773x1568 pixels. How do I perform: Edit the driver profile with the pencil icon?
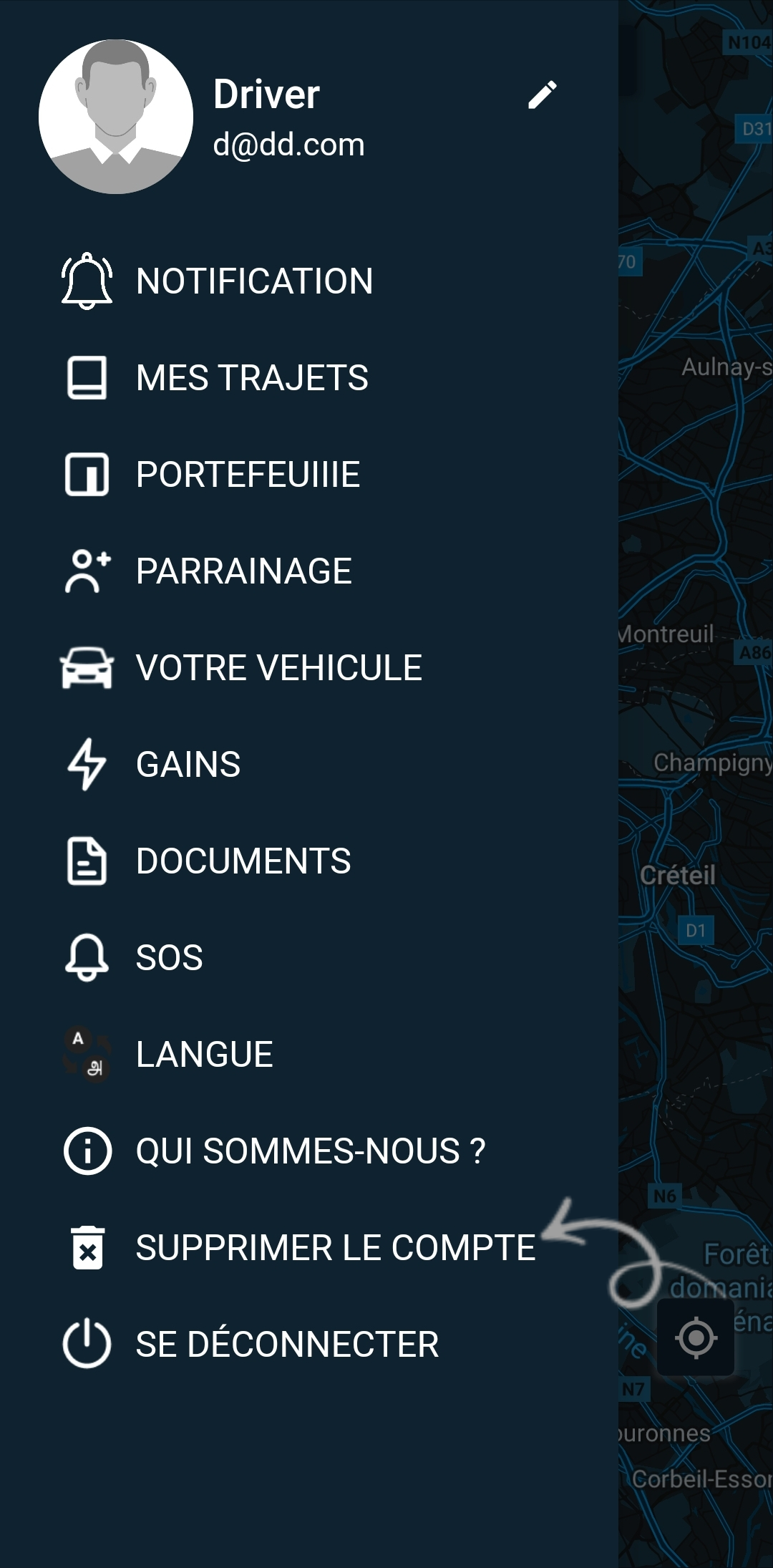coord(543,95)
